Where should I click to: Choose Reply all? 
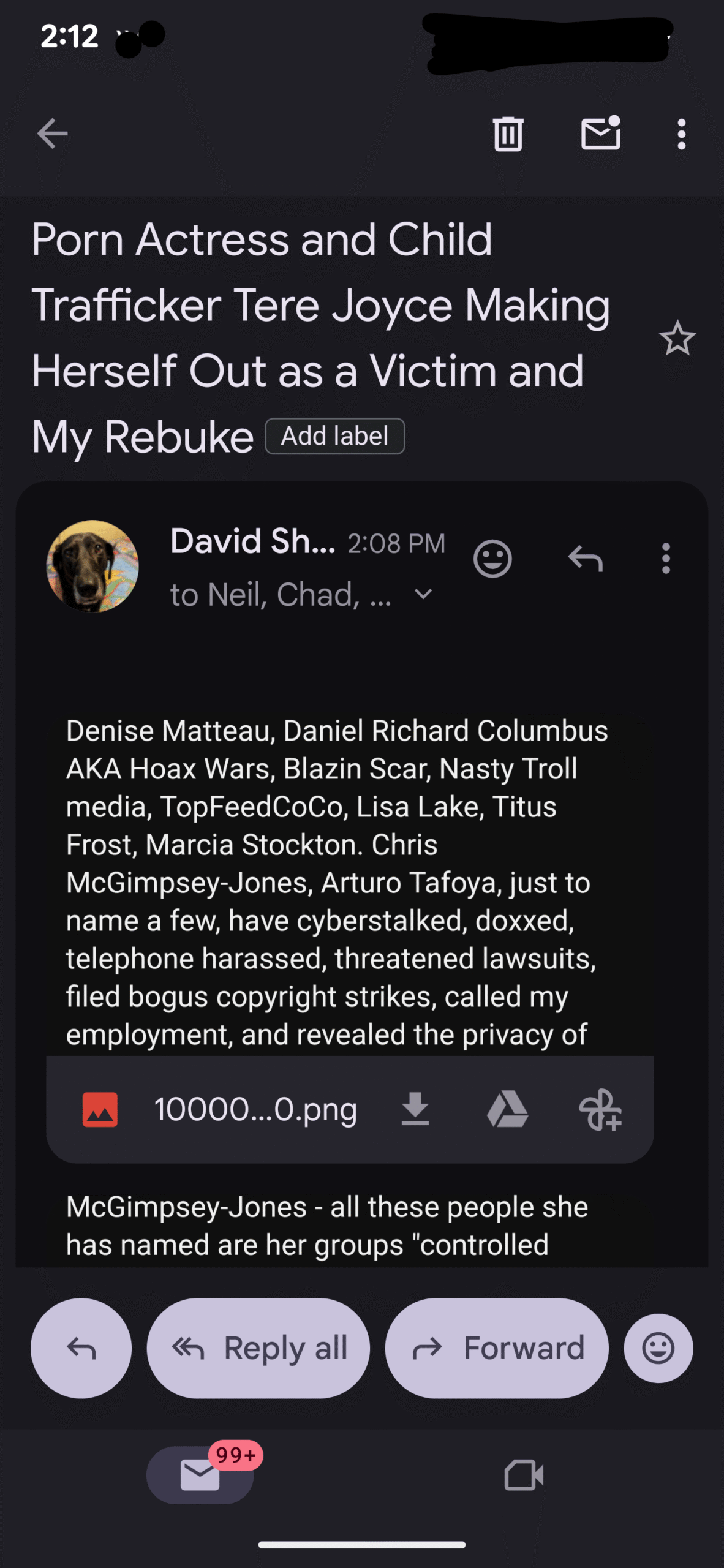point(258,1348)
